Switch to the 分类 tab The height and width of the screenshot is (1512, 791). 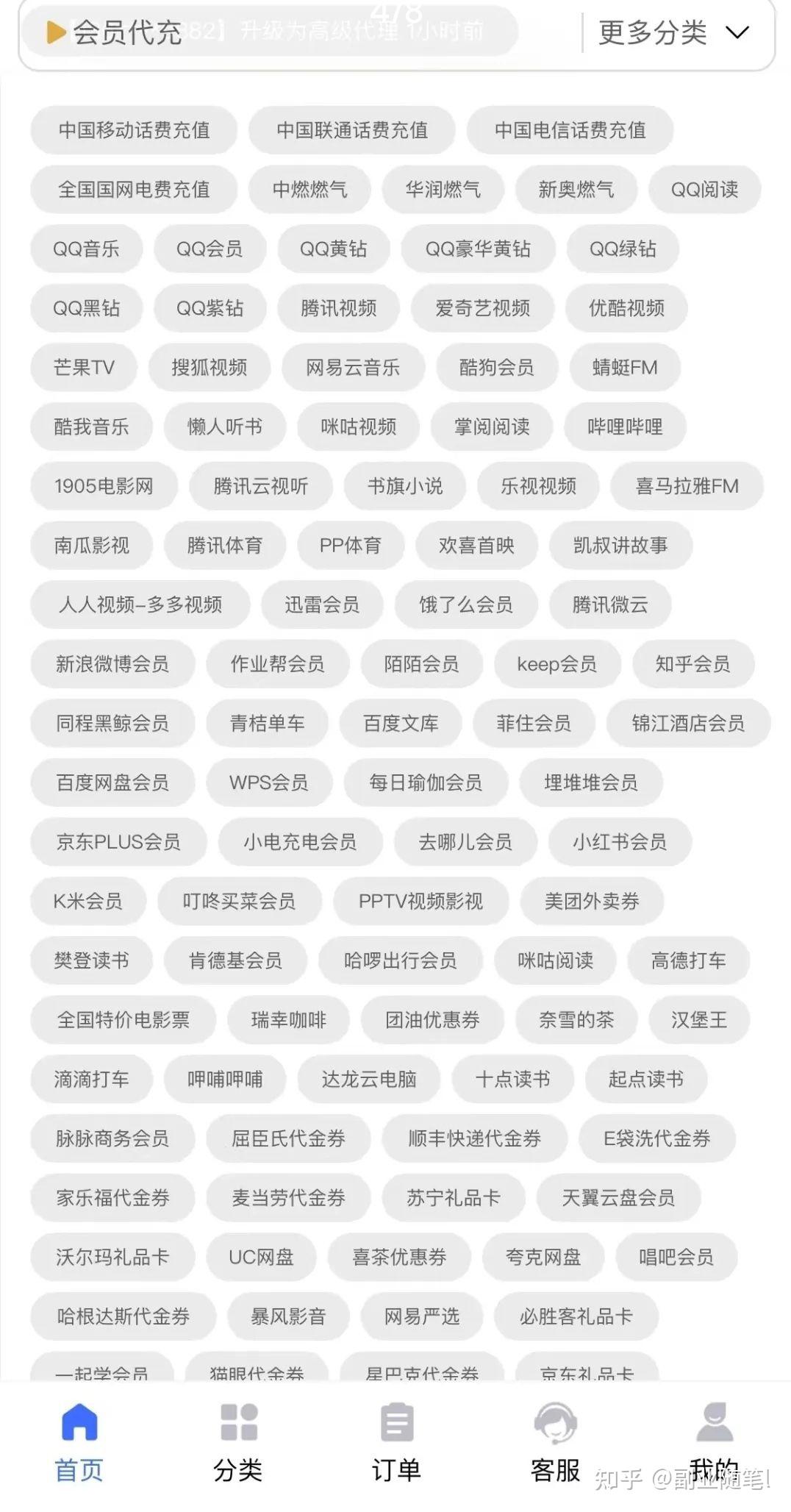(237, 1443)
